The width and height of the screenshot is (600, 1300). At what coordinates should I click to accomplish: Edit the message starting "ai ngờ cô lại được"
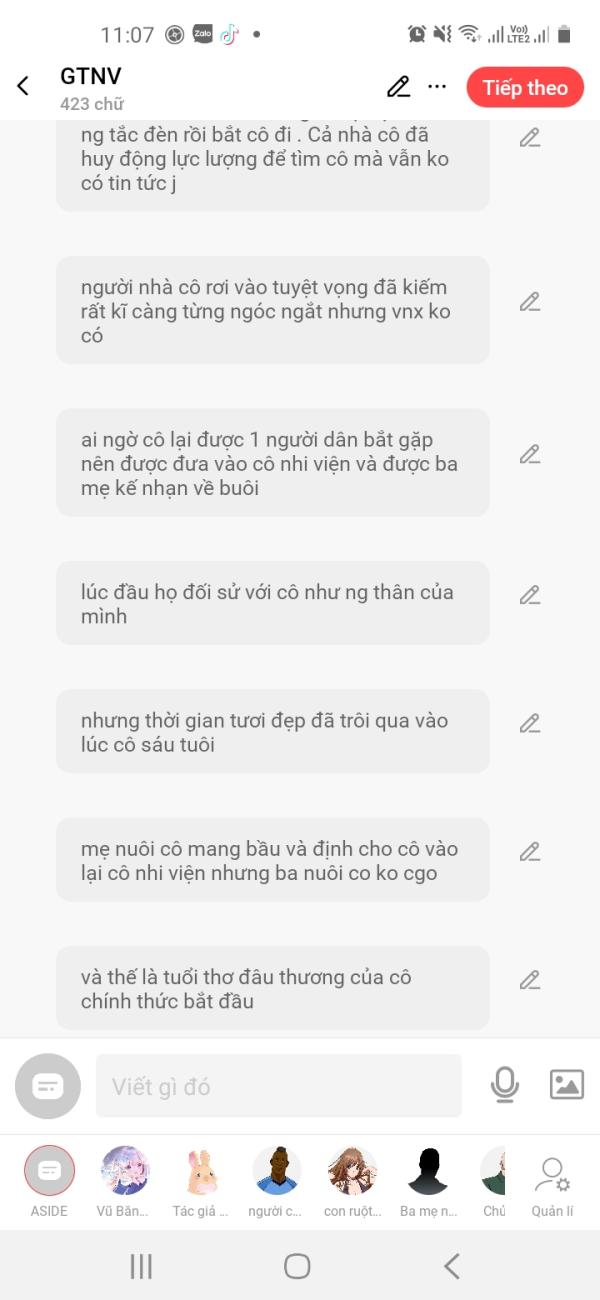(530, 454)
